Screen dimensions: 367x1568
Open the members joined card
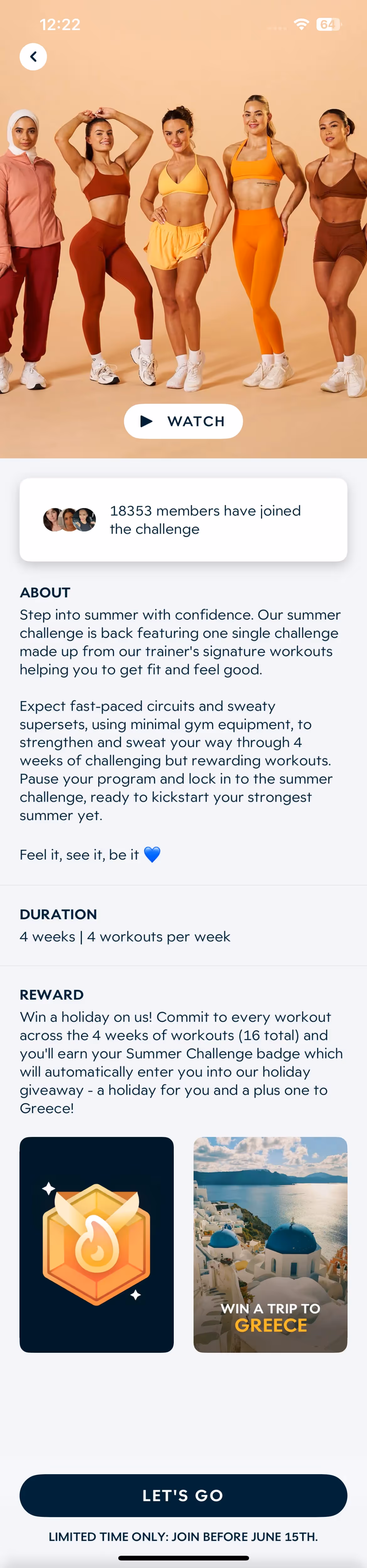point(183,519)
